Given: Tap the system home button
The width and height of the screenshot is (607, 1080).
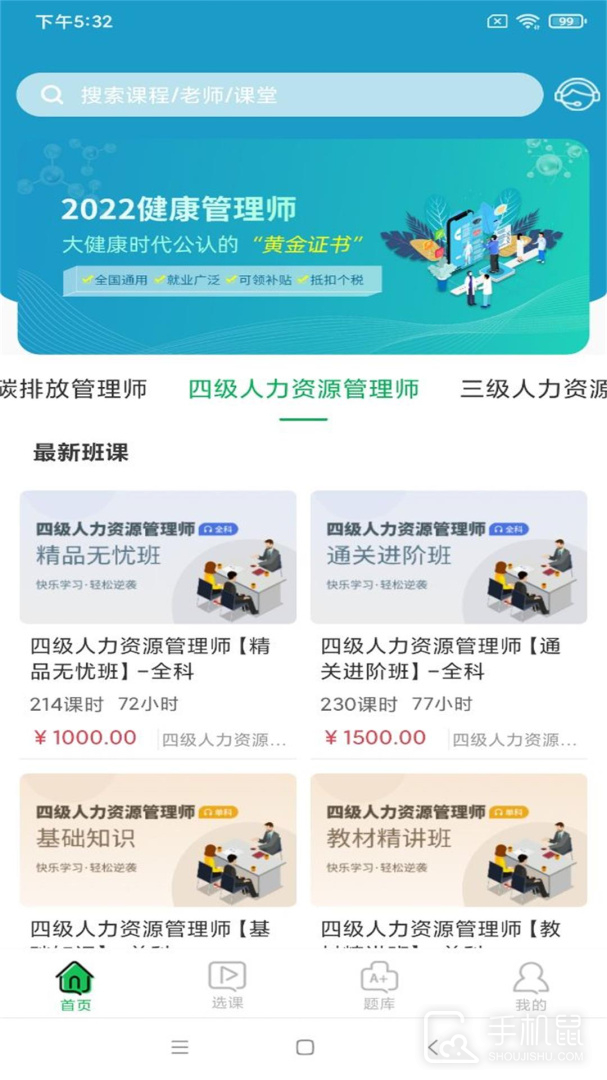Looking at the screenshot, I should tap(305, 1047).
